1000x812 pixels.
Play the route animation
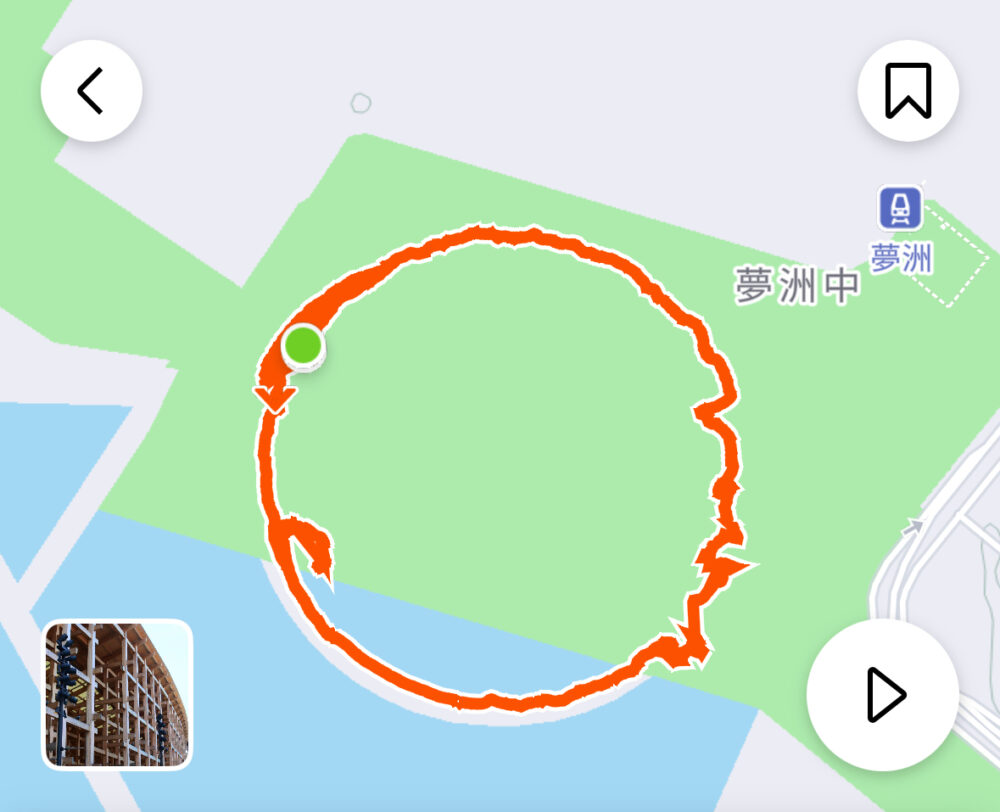883,694
